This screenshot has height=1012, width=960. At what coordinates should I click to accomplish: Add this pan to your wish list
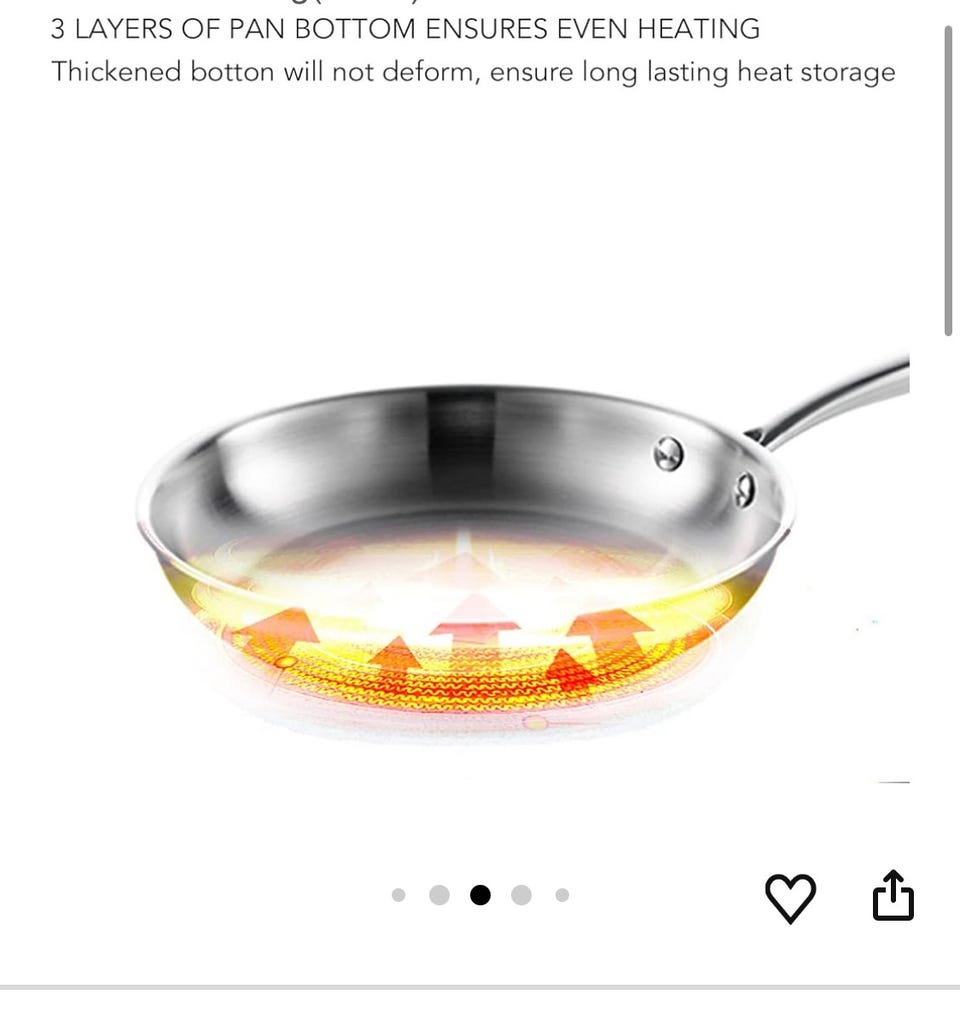click(790, 897)
